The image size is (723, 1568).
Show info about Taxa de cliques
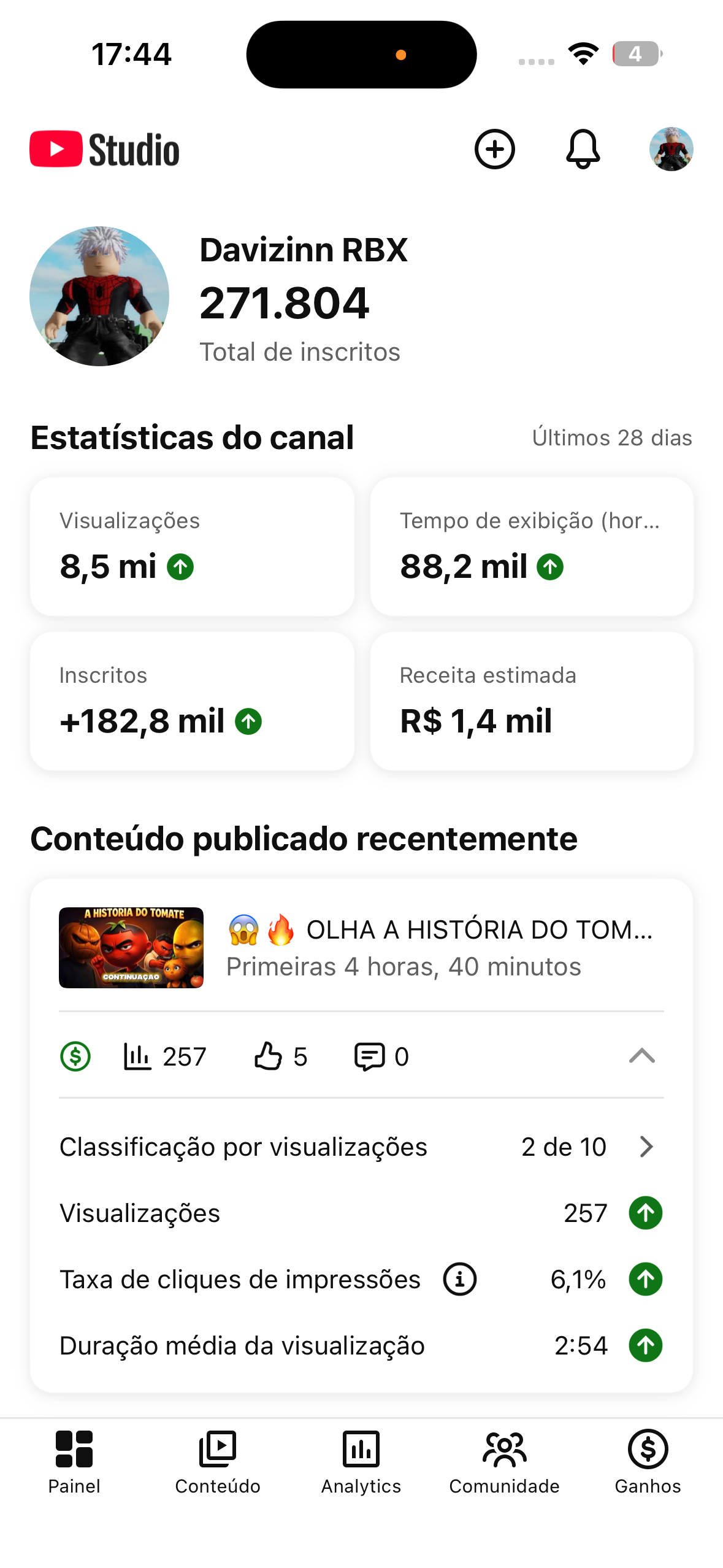(459, 1279)
